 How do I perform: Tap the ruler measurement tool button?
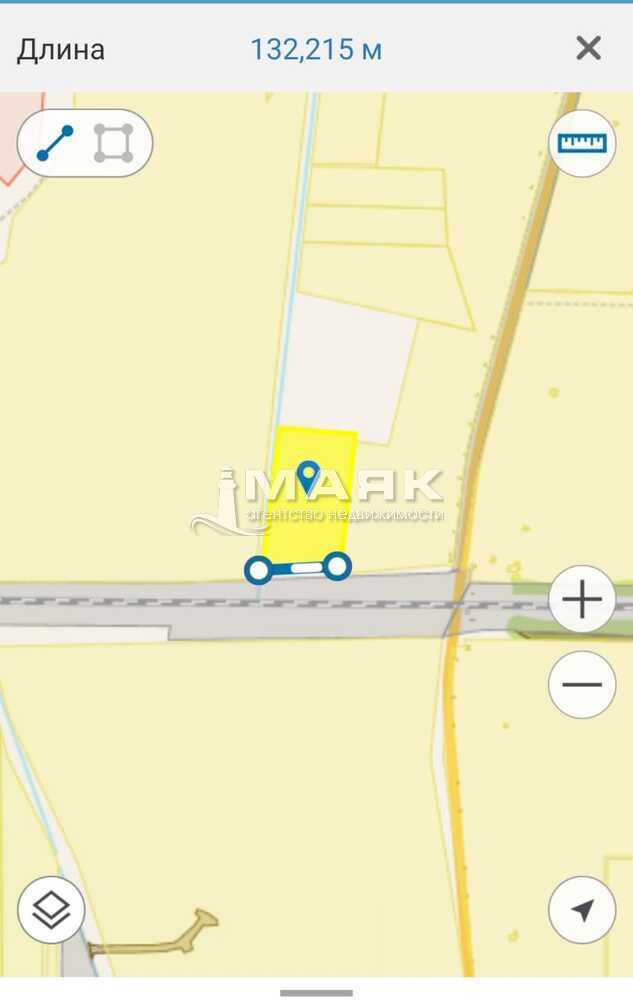(582, 143)
